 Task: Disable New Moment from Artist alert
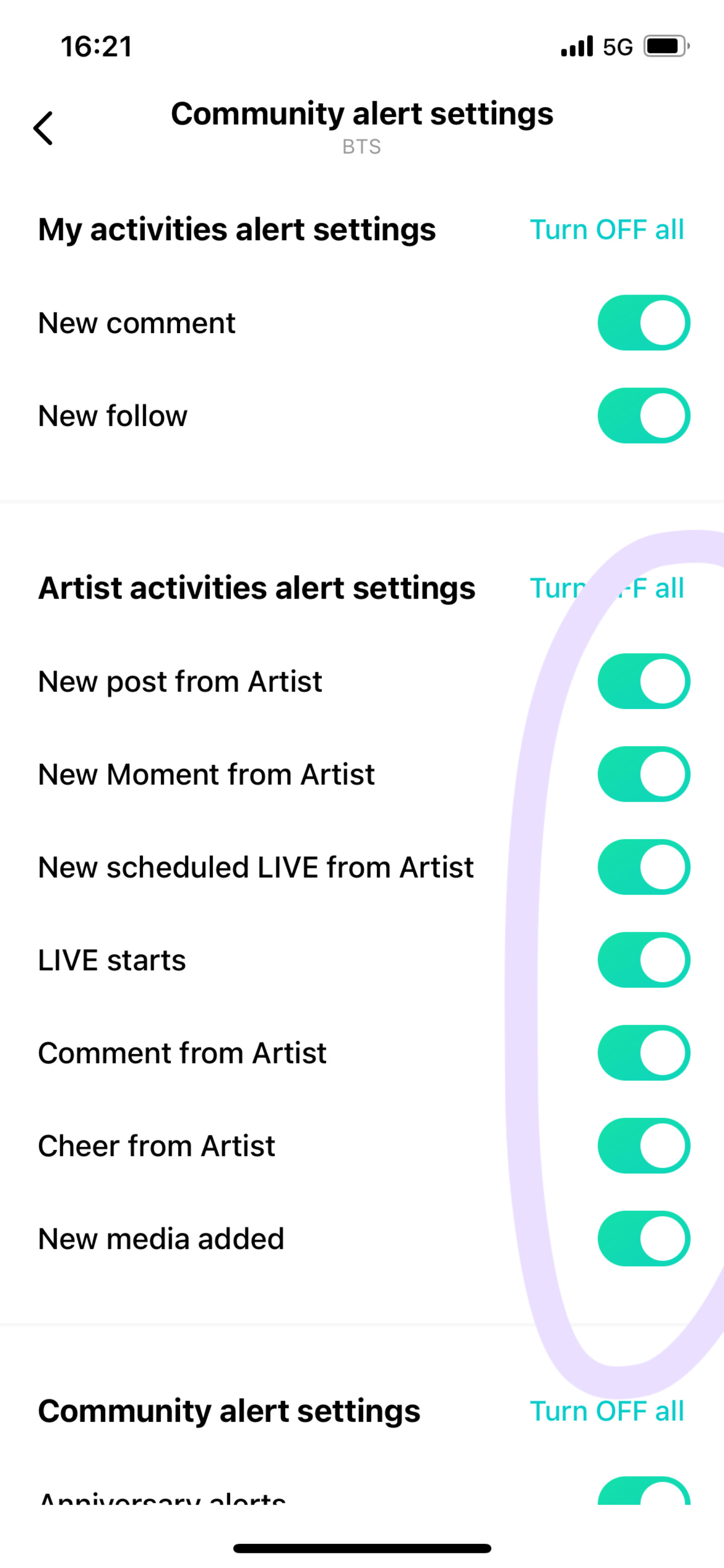tap(643, 774)
